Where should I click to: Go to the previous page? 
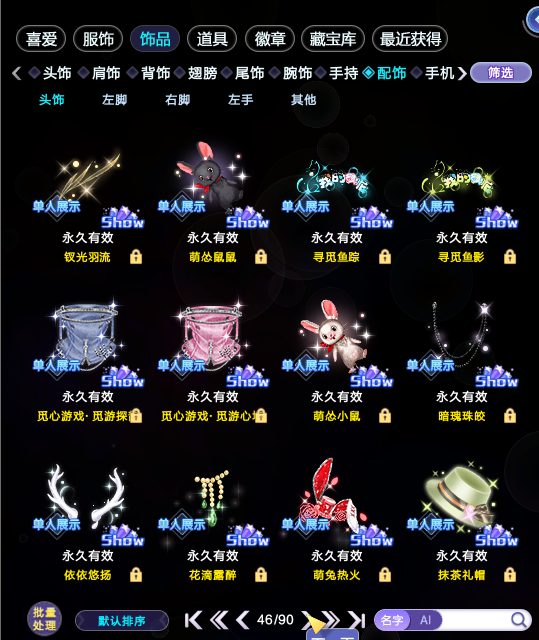(243, 620)
